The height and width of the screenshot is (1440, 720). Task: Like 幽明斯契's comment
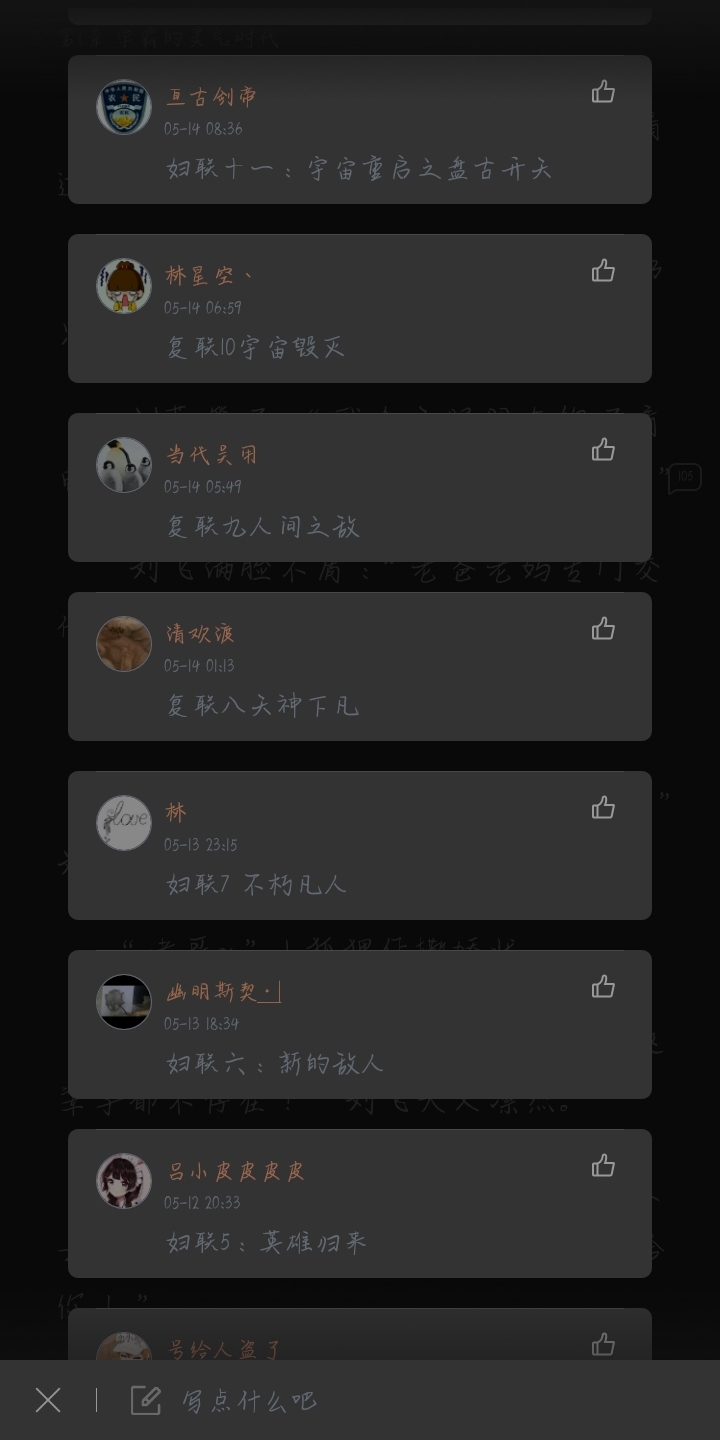pyautogui.click(x=603, y=987)
